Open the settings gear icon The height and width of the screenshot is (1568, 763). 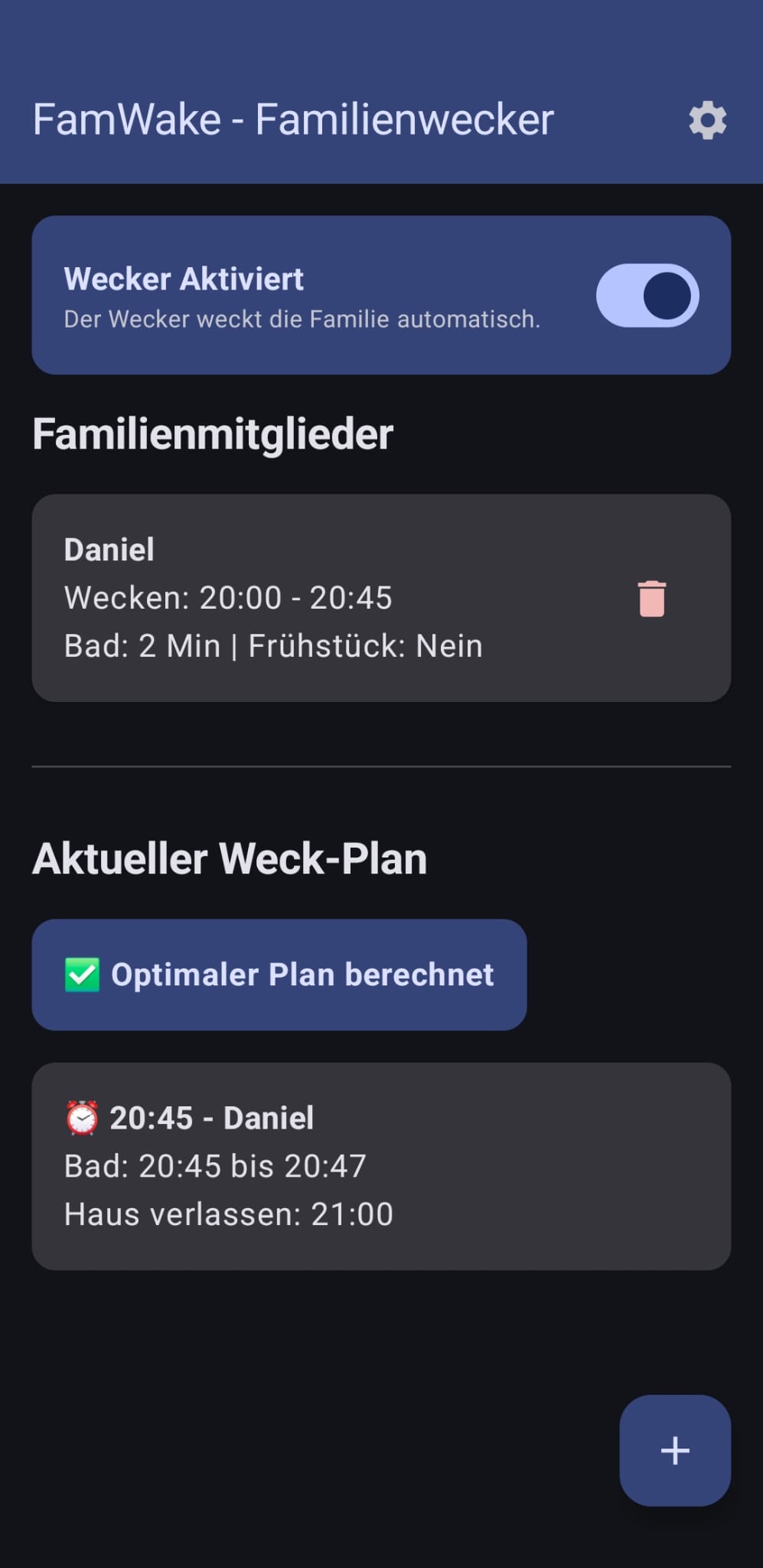[706, 120]
